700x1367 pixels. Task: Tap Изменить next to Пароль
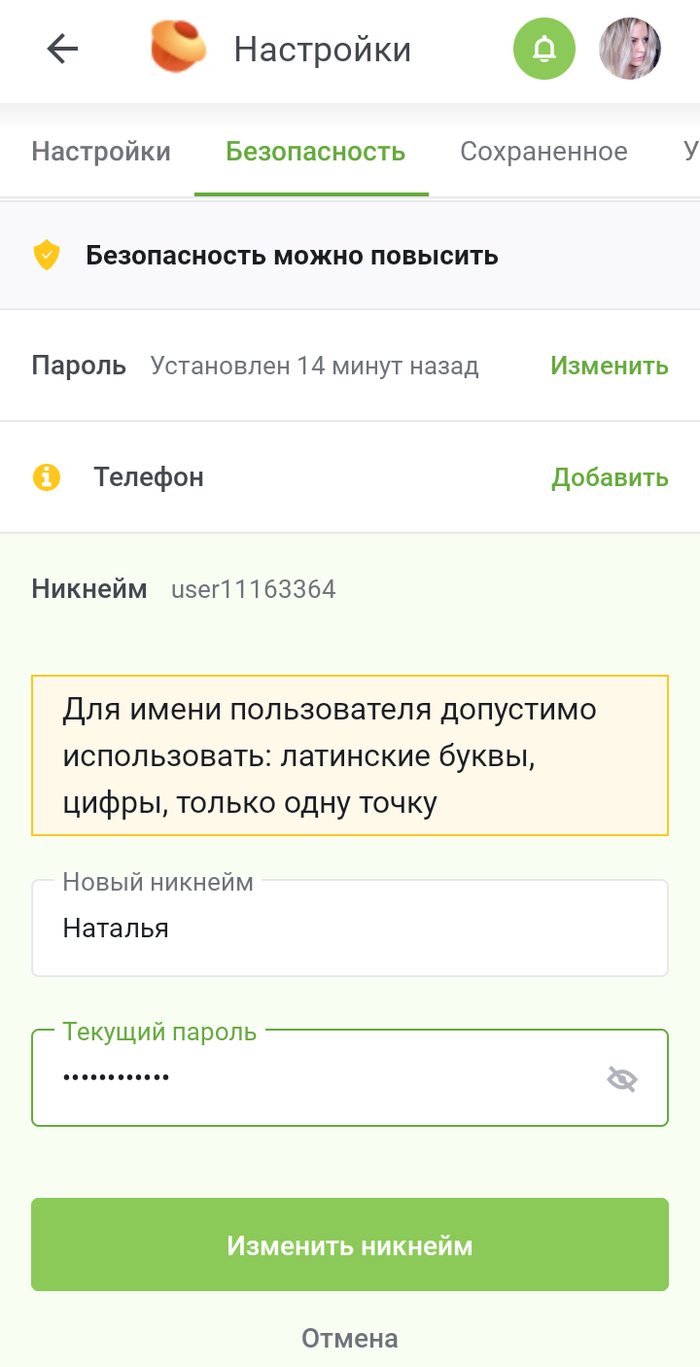(609, 366)
